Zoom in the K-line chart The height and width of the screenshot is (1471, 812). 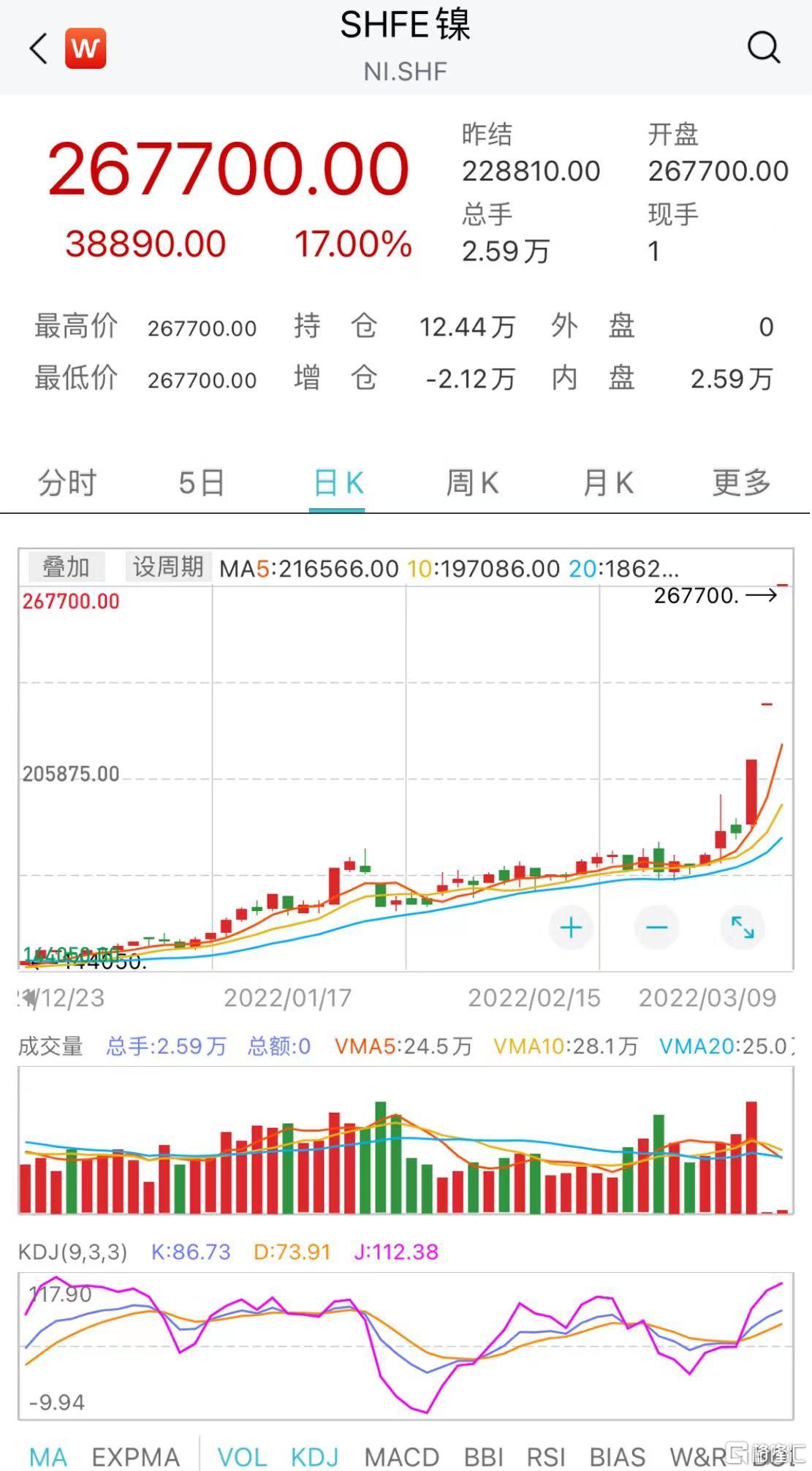571,928
